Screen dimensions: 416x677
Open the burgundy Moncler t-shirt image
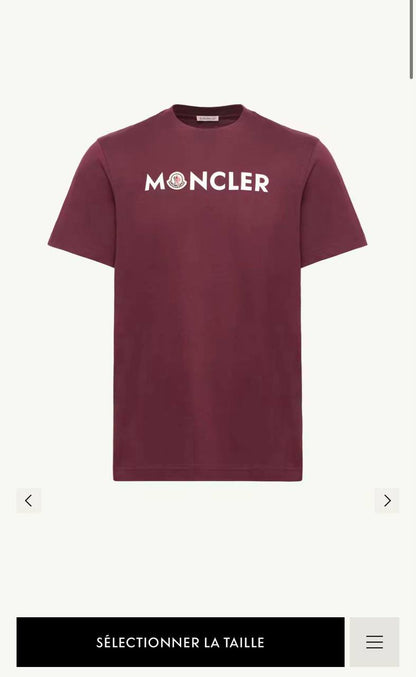pyautogui.click(x=208, y=292)
